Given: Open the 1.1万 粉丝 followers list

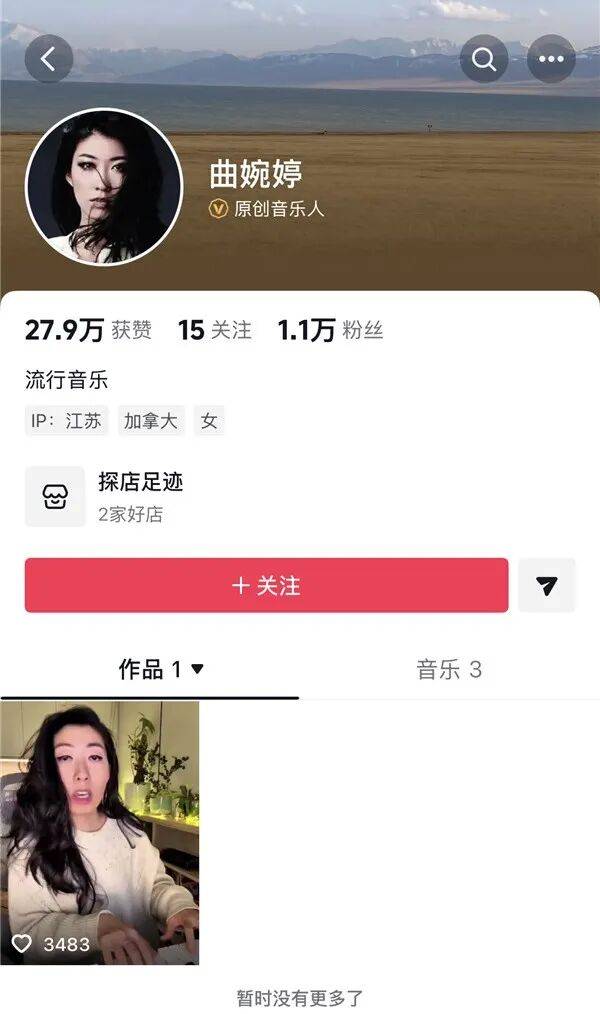Looking at the screenshot, I should [330, 330].
